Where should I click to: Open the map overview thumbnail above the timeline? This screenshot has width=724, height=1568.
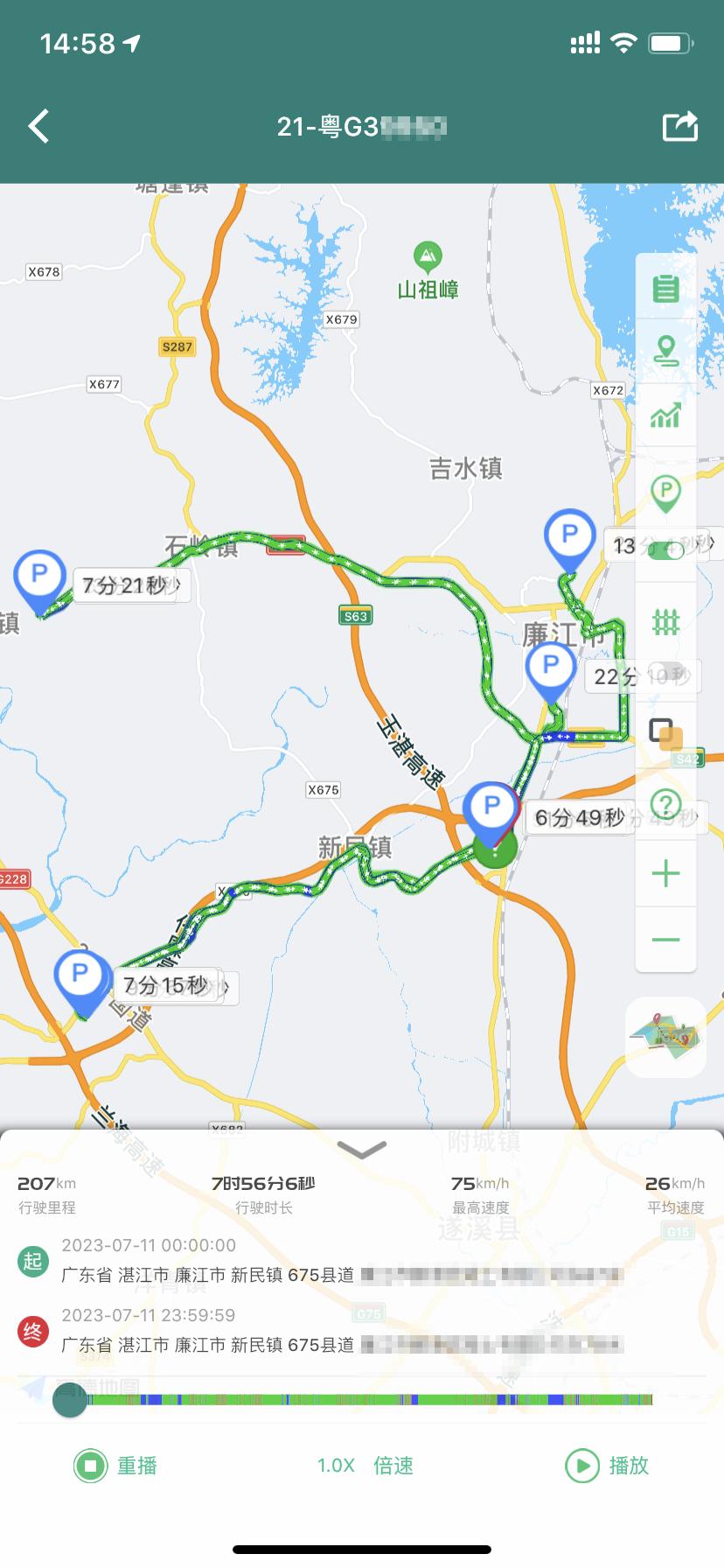coord(666,1037)
